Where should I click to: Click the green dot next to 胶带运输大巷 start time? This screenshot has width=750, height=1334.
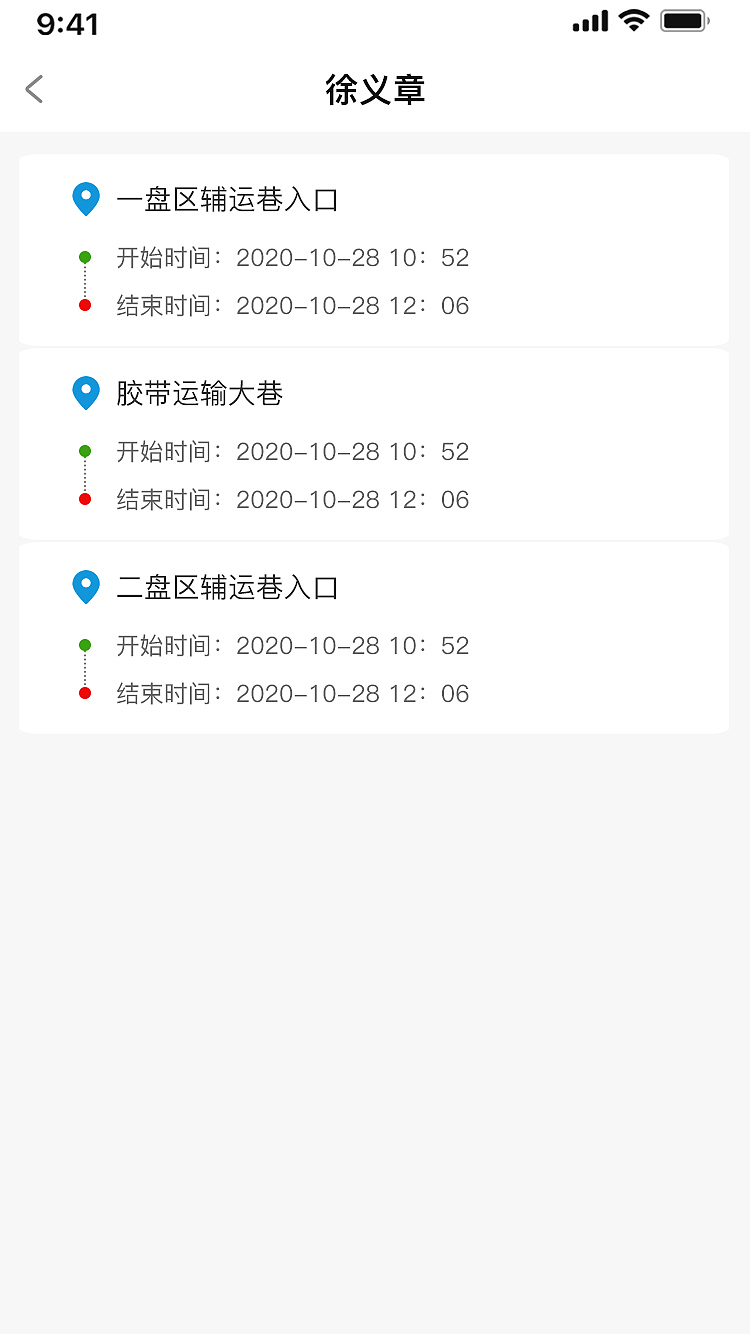84,449
